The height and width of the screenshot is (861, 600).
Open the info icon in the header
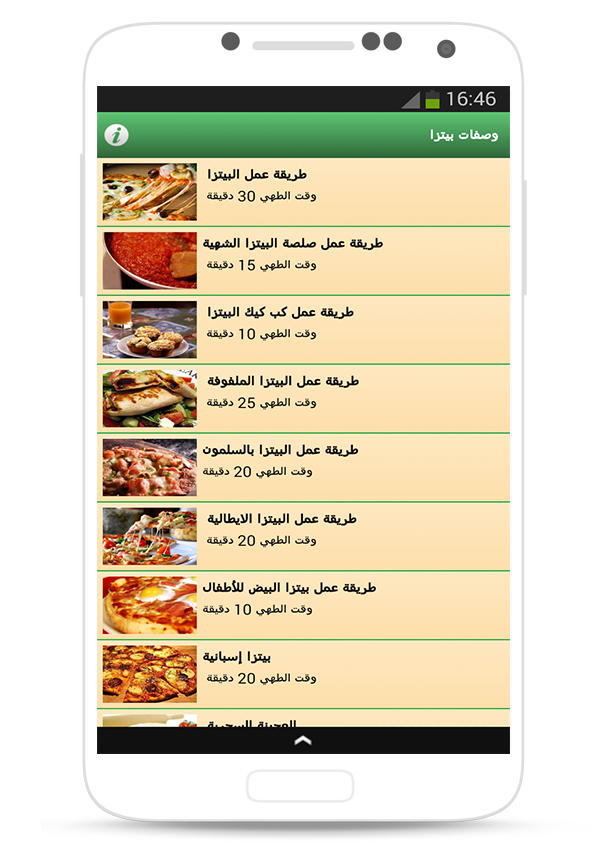click(116, 135)
